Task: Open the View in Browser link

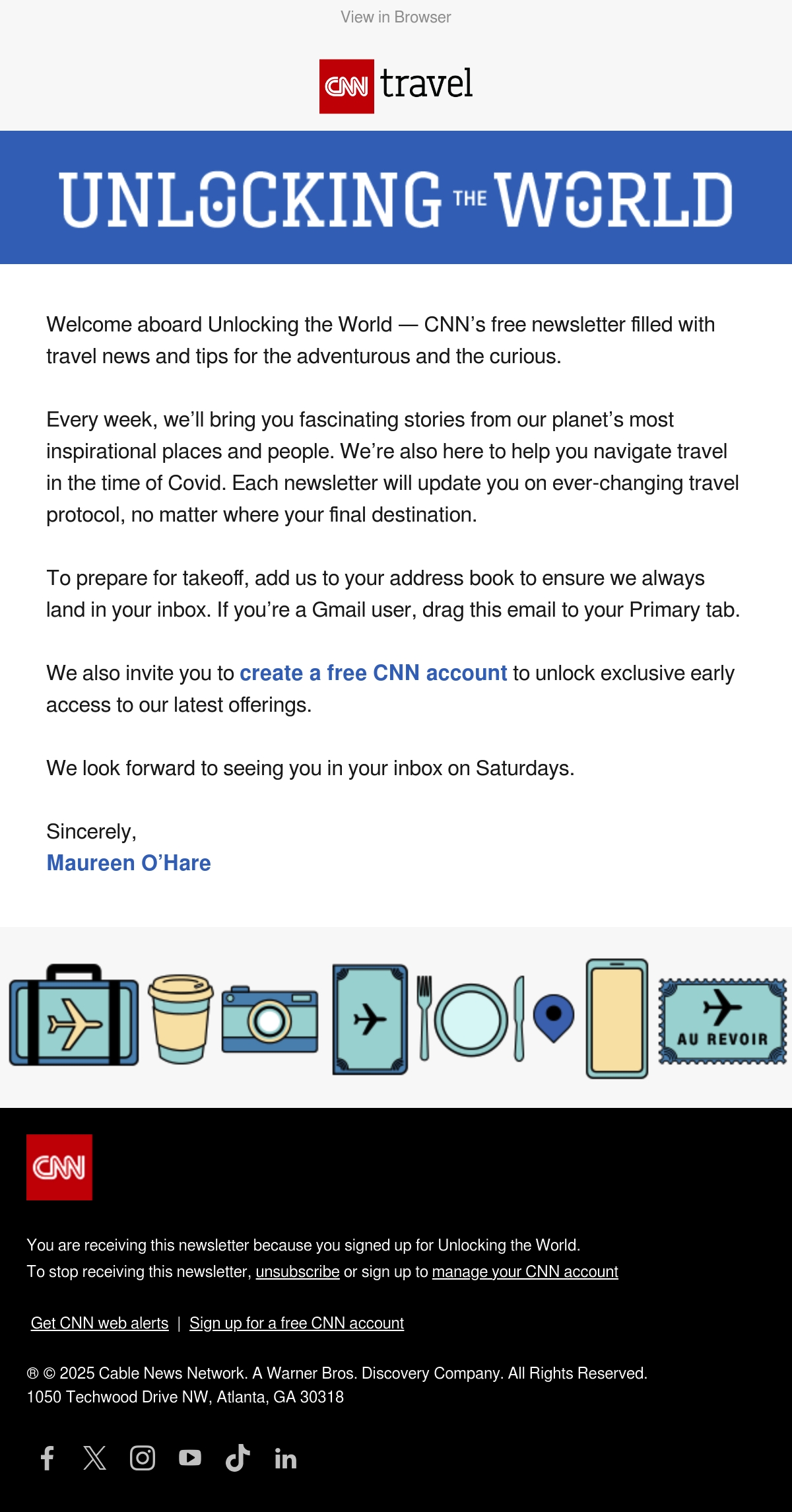Action: [396, 17]
